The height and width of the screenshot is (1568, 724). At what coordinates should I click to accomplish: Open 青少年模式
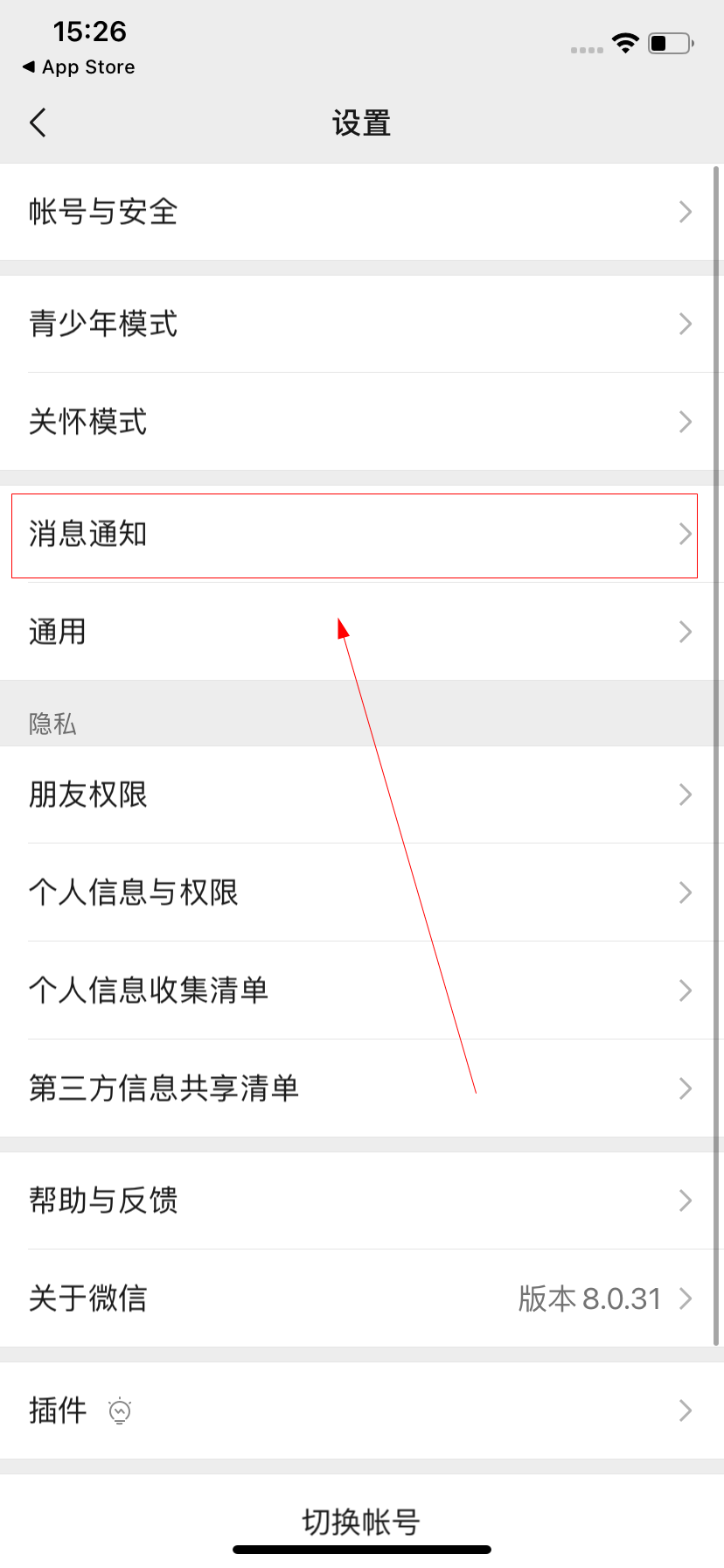[x=362, y=324]
